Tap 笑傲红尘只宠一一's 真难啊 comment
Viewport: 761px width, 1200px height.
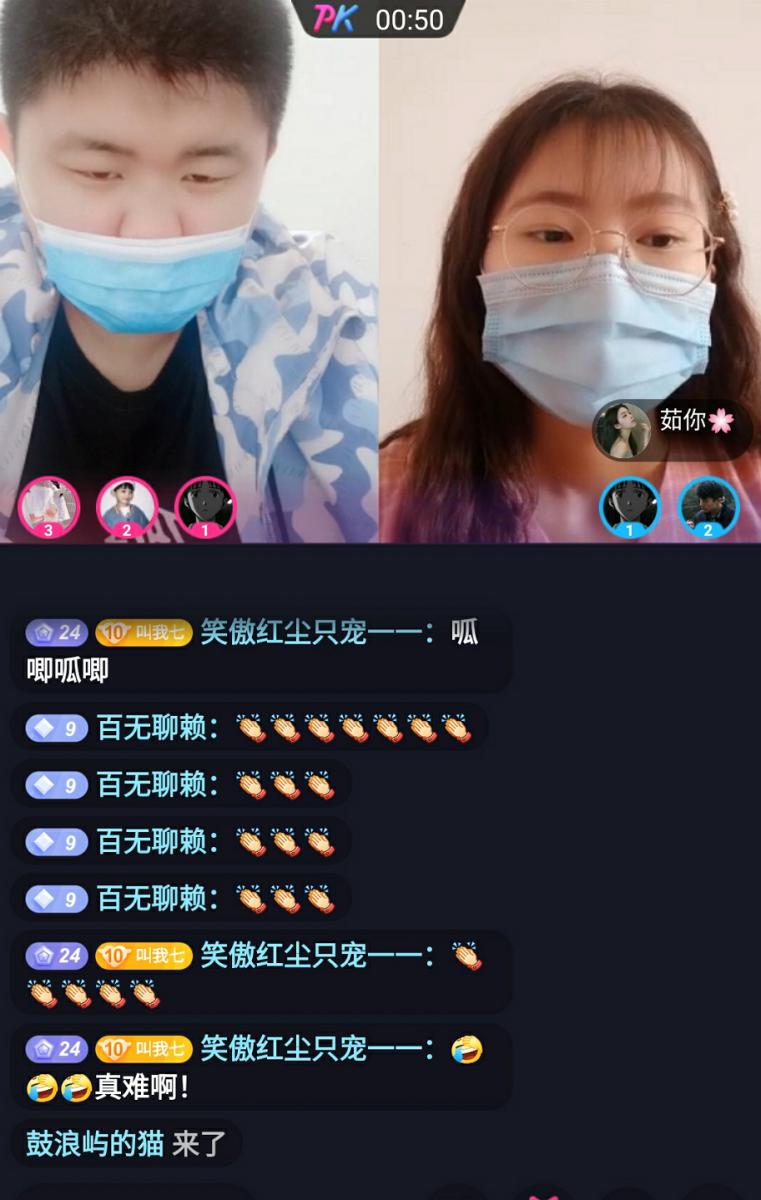pos(260,1067)
